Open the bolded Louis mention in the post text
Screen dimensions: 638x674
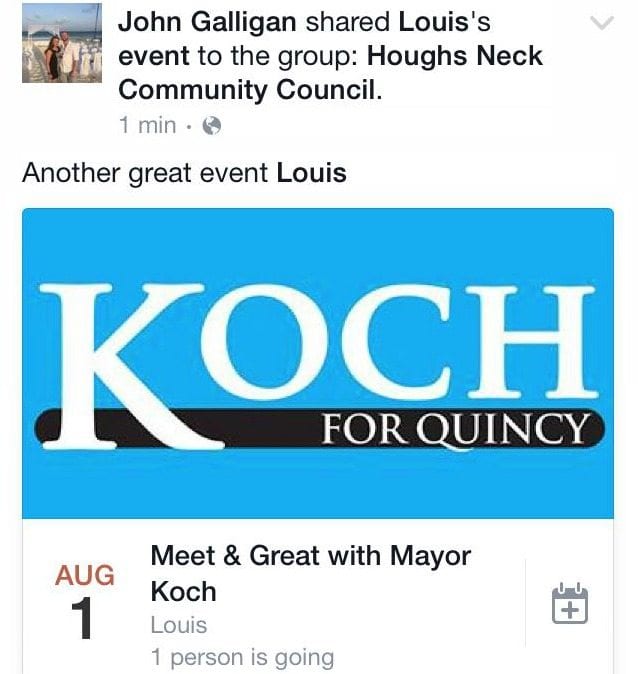311,173
